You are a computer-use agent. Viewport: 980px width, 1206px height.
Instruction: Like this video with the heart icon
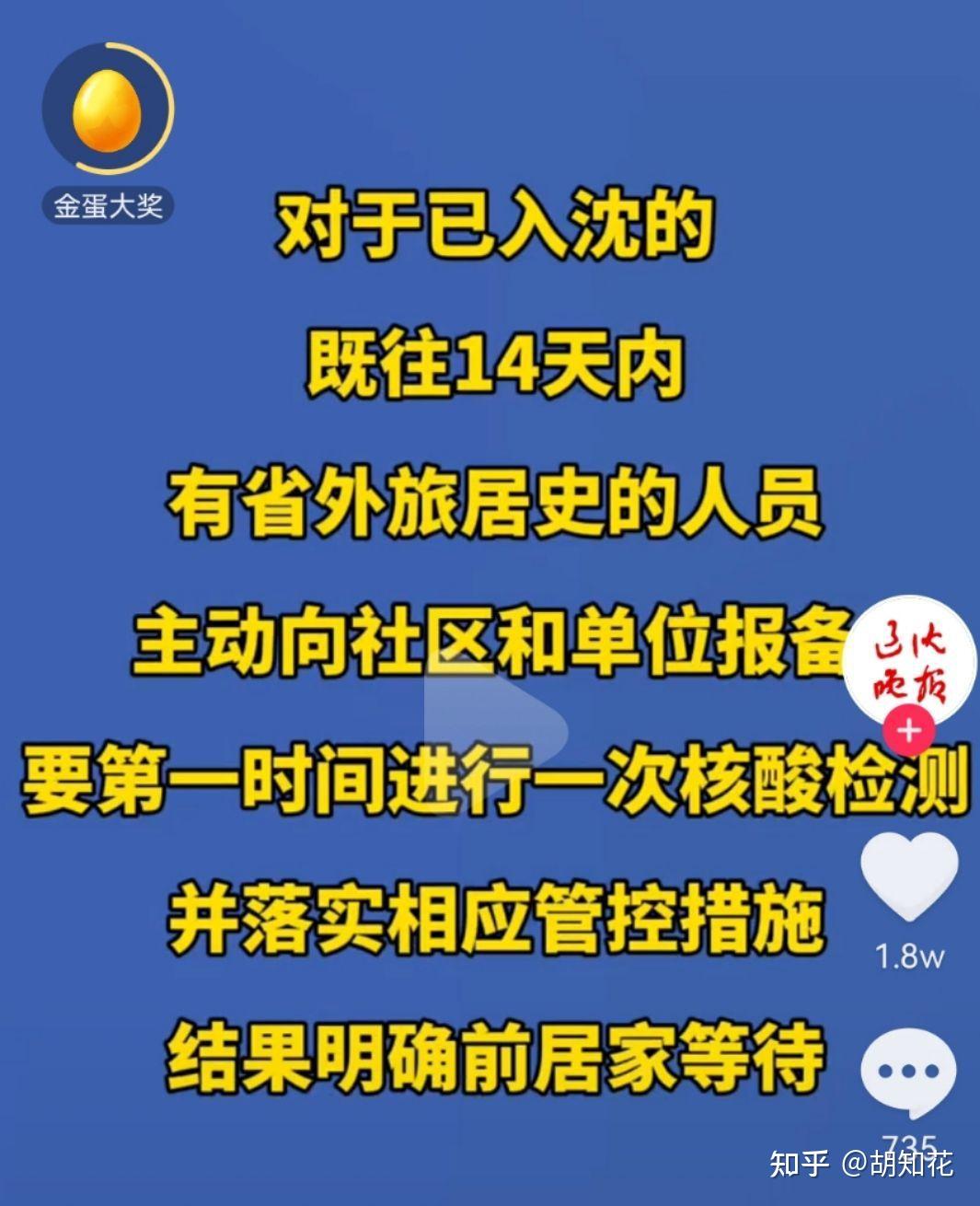pos(909,873)
